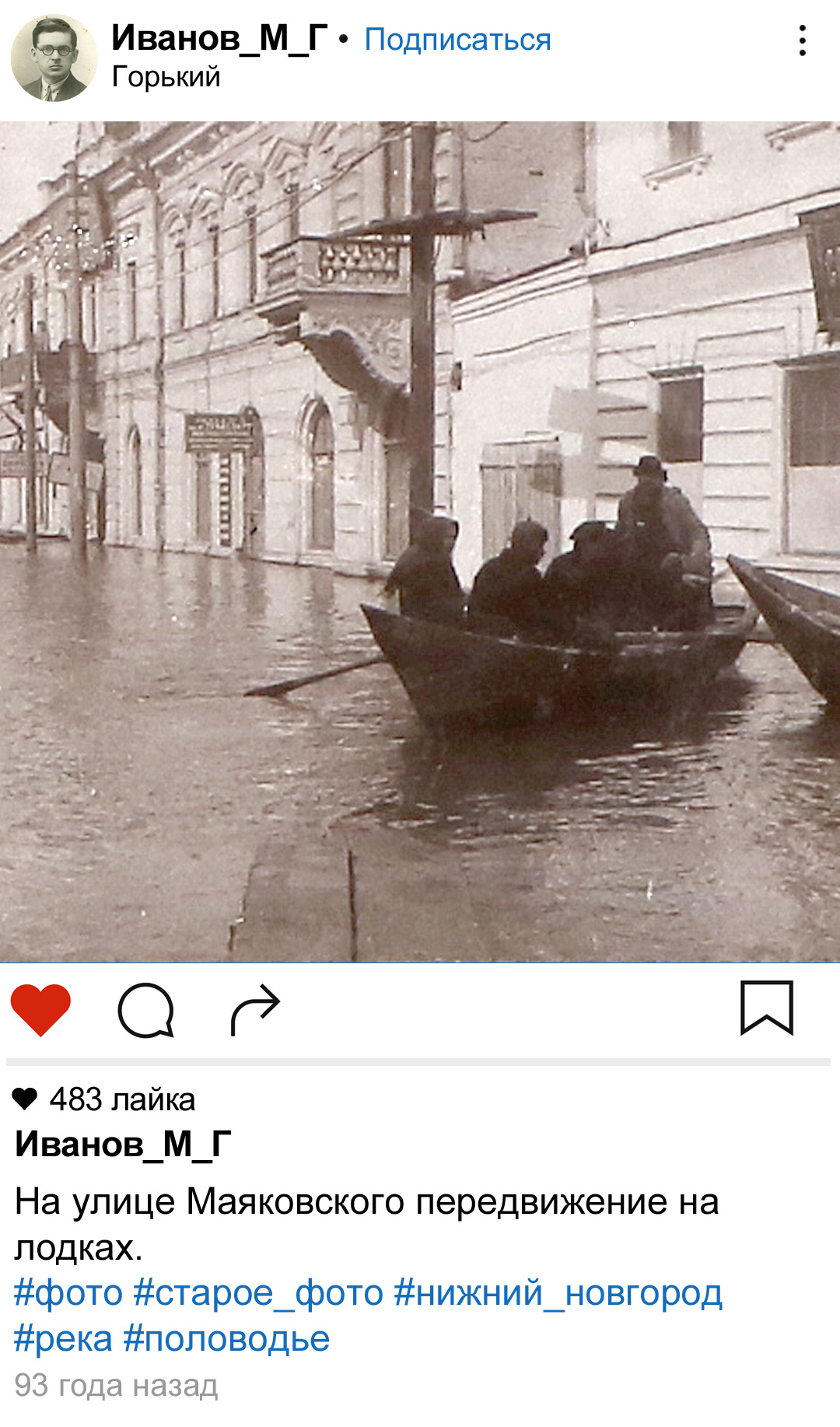Unlike the post with the red heart
Viewport: 840px width, 1427px height.
(x=40, y=1009)
